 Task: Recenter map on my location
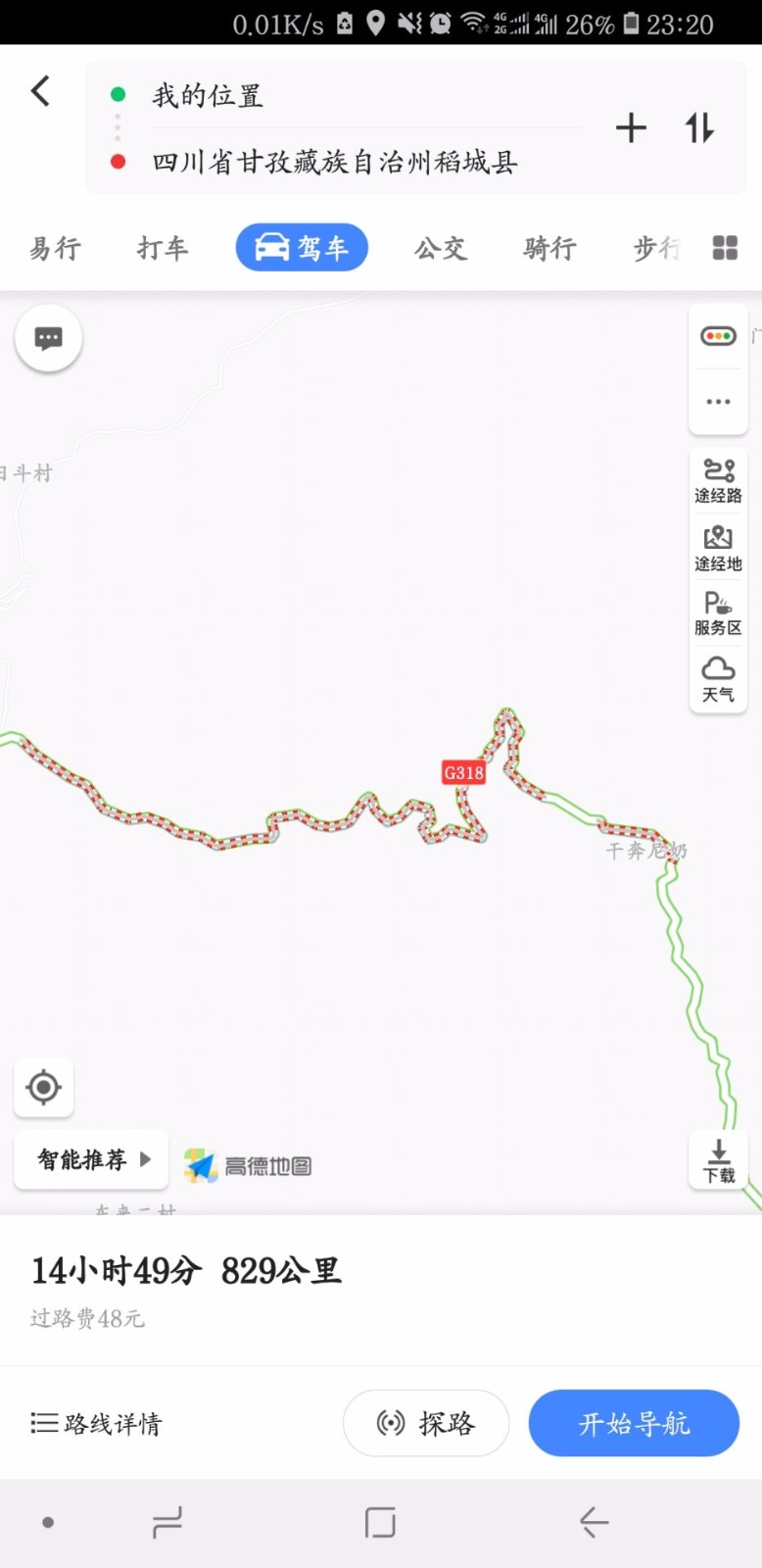(44, 1087)
